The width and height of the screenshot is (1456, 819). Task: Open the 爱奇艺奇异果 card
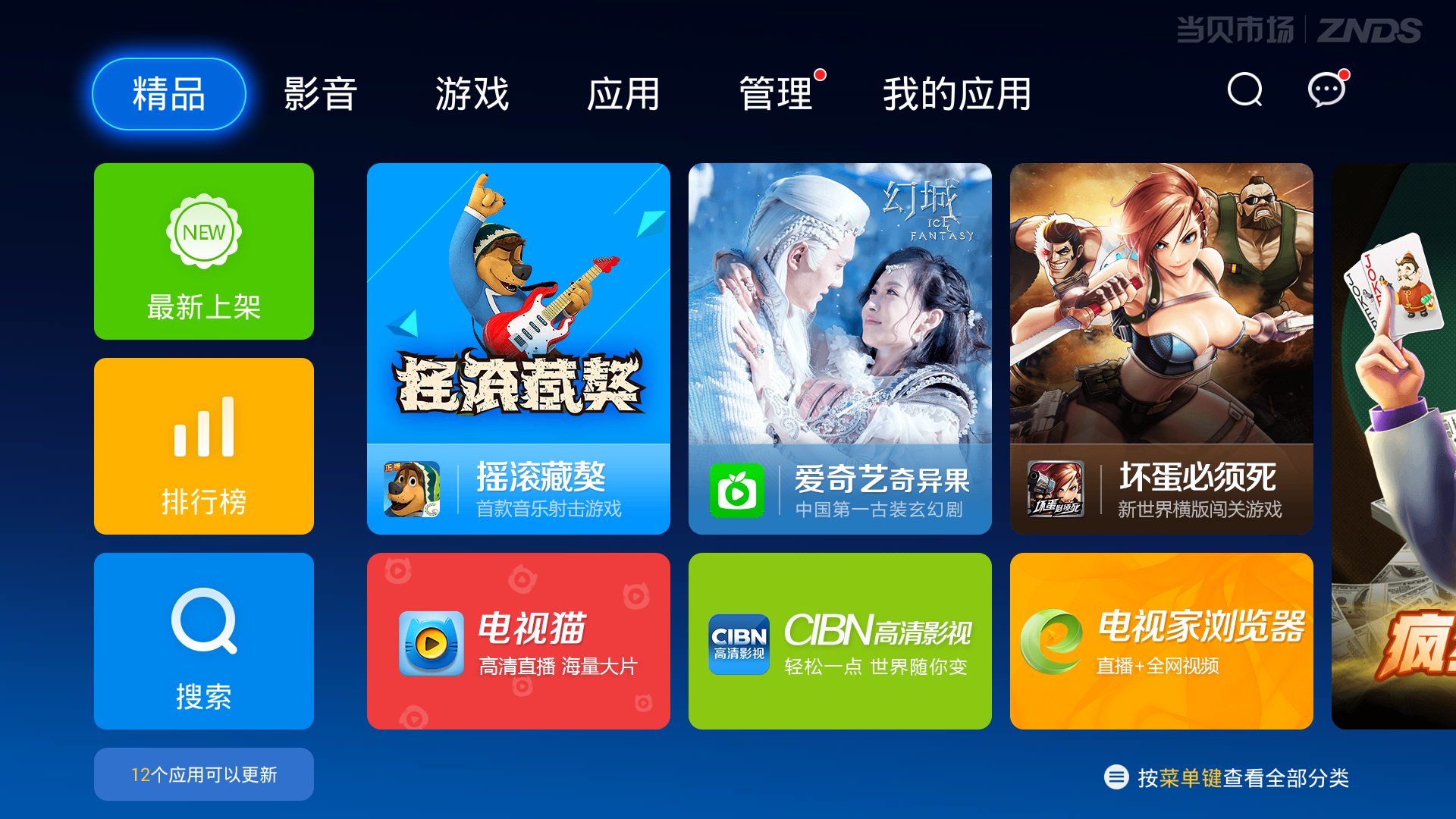point(840,348)
